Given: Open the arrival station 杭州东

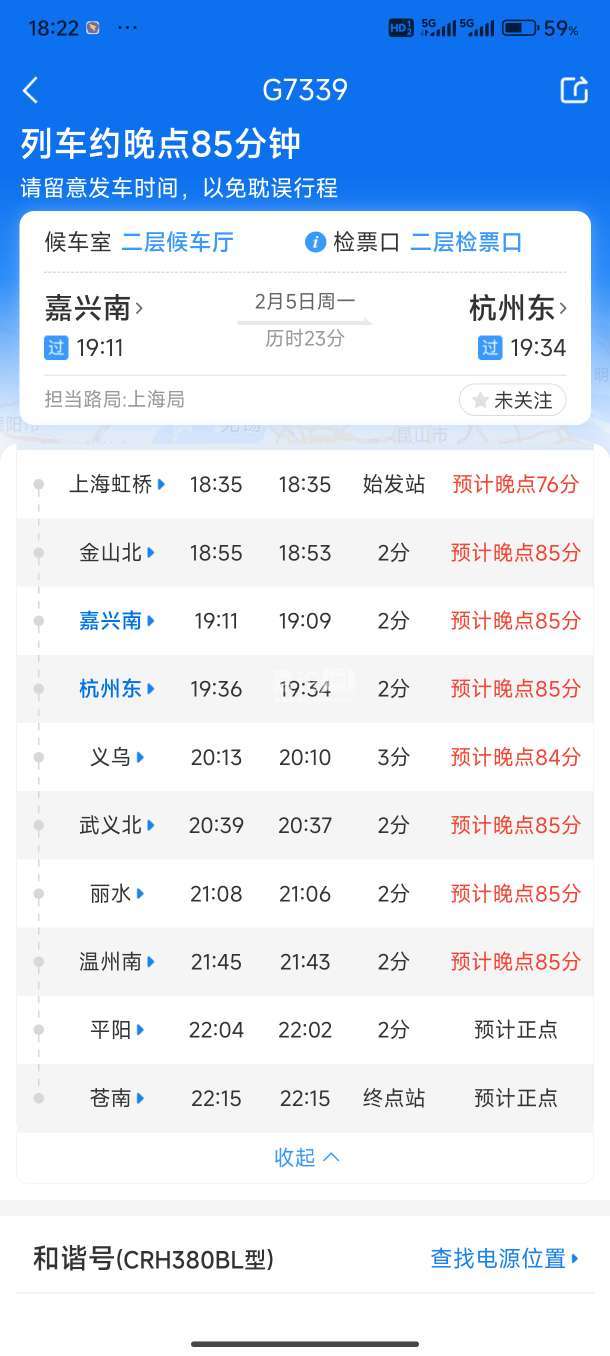Looking at the screenshot, I should [x=518, y=308].
